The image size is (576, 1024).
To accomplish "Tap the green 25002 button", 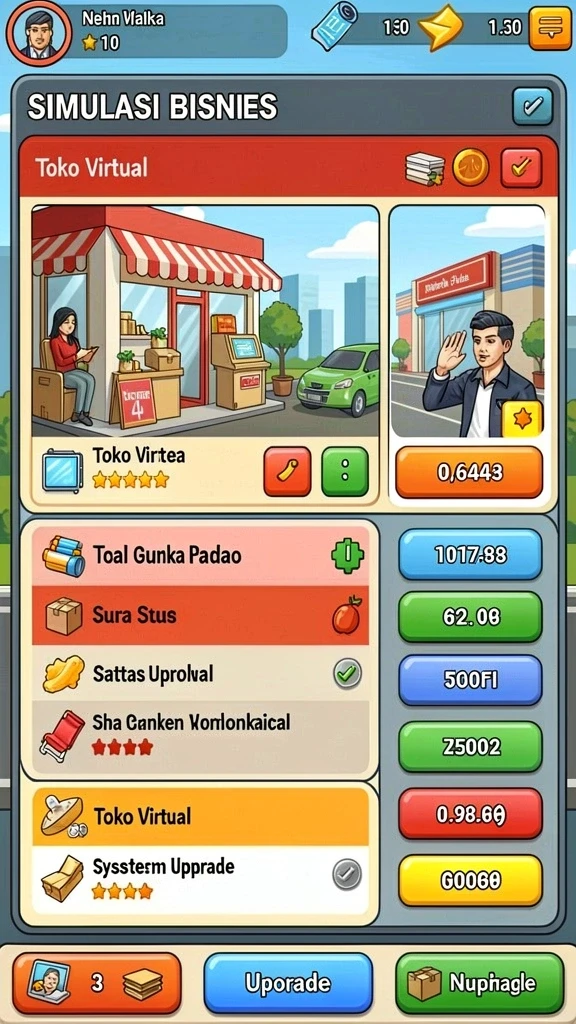I will coord(470,746).
